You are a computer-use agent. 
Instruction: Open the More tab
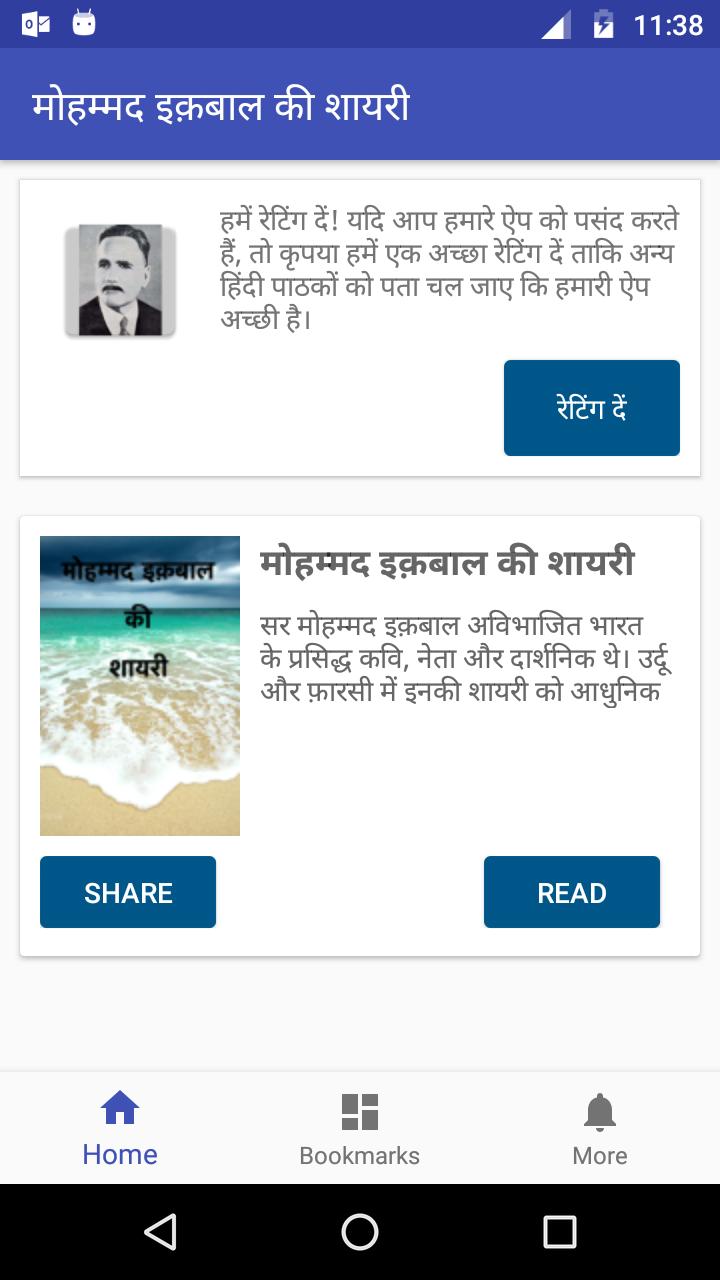[x=600, y=1130]
